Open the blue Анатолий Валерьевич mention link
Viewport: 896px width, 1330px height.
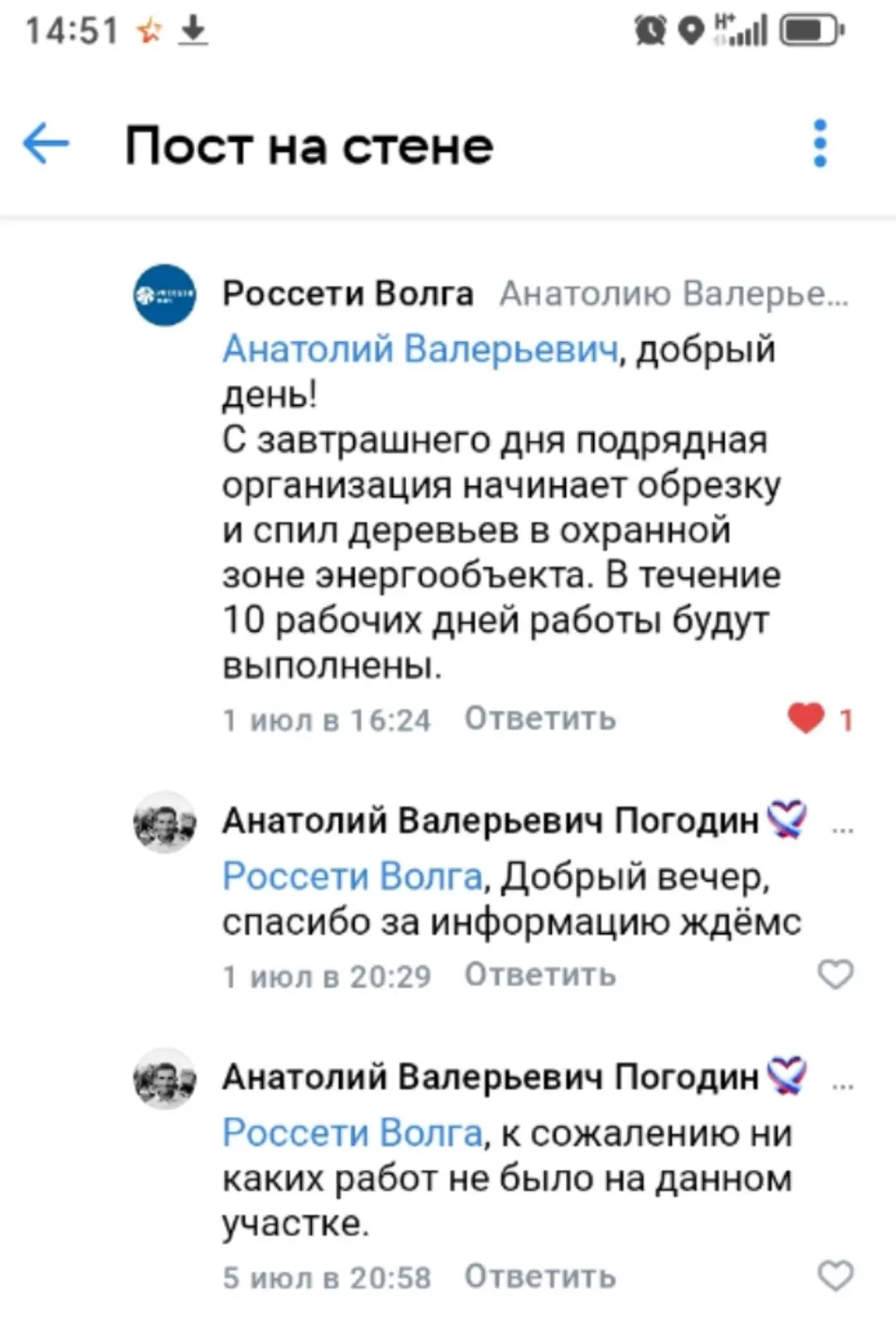[x=421, y=349]
